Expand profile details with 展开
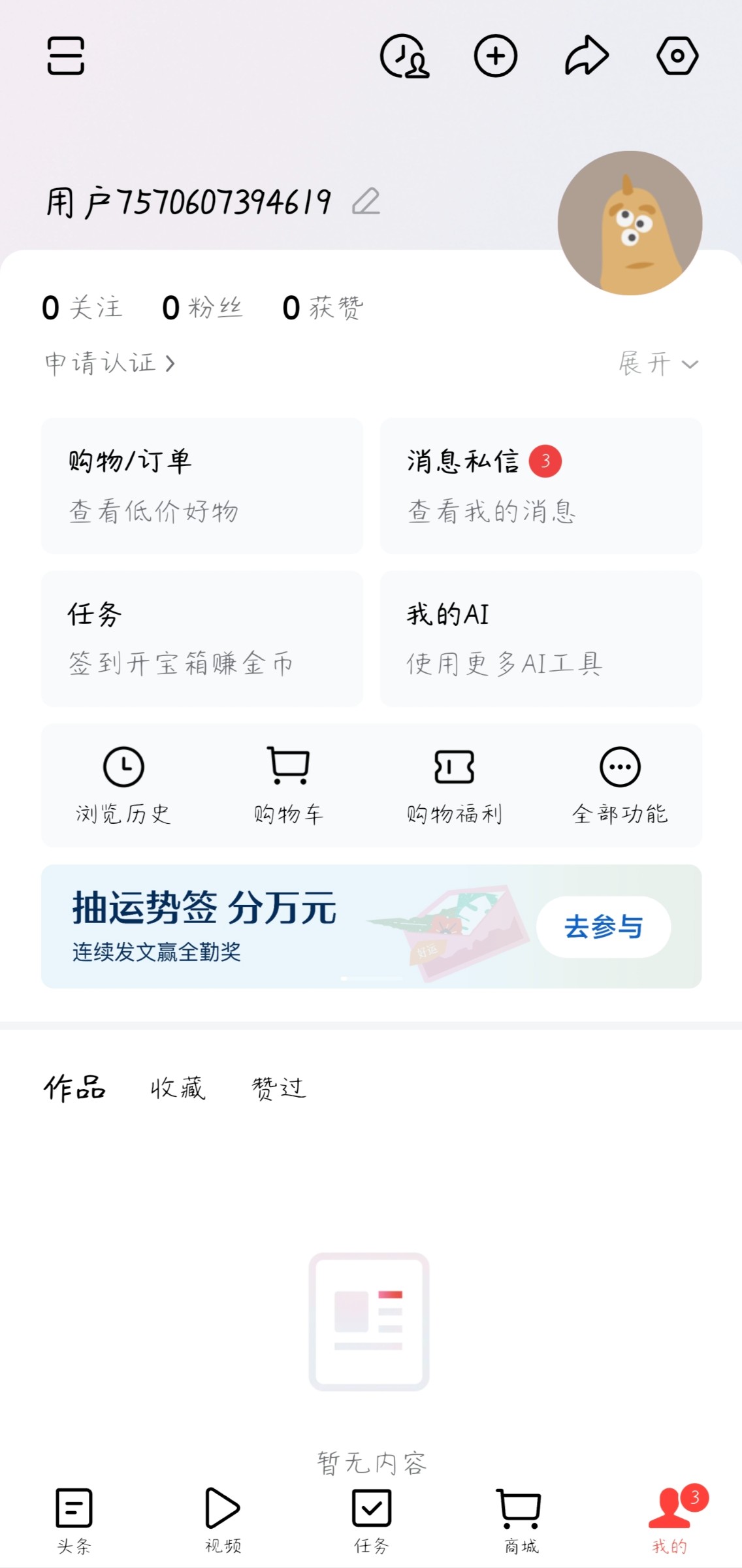Screen dimensions: 742x1568 658,364
